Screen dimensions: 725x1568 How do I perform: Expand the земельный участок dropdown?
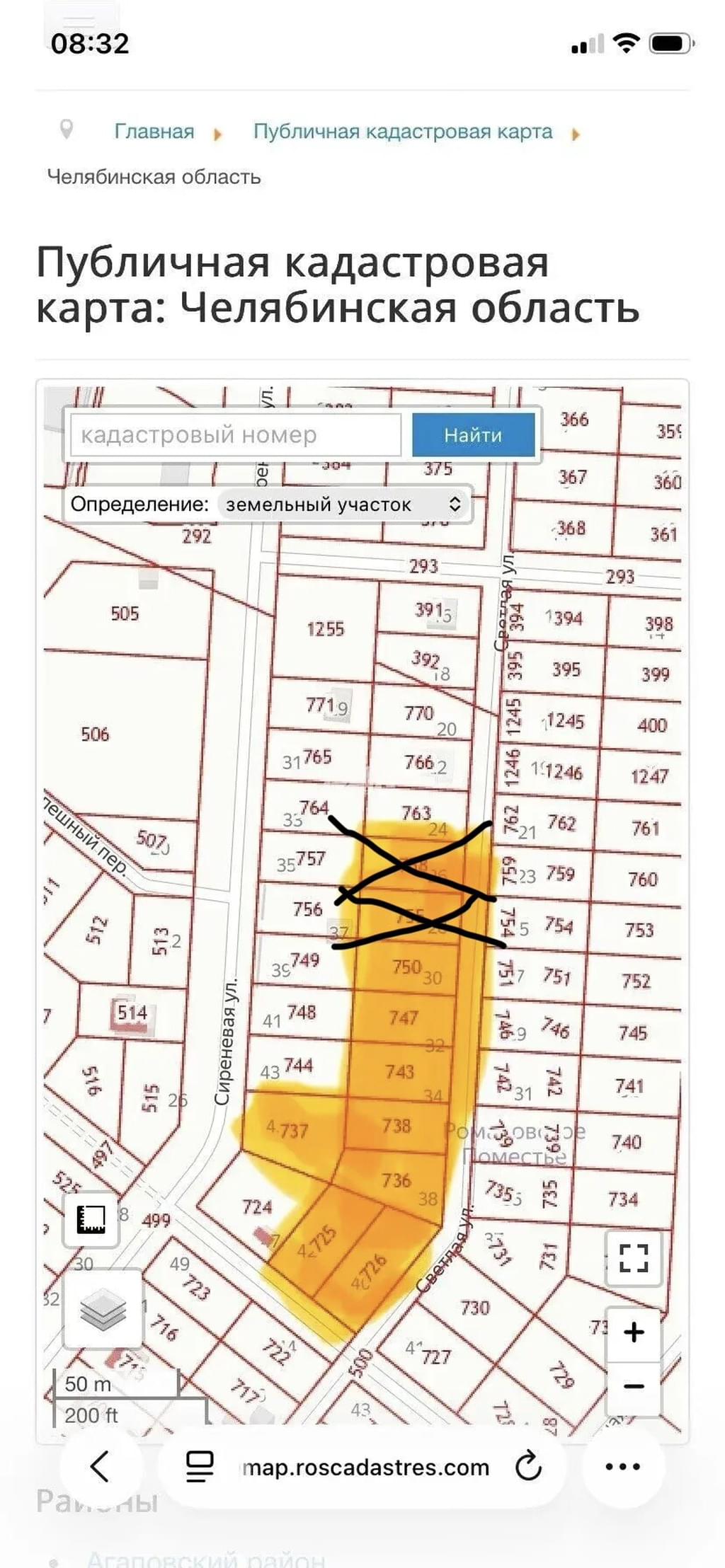(343, 505)
